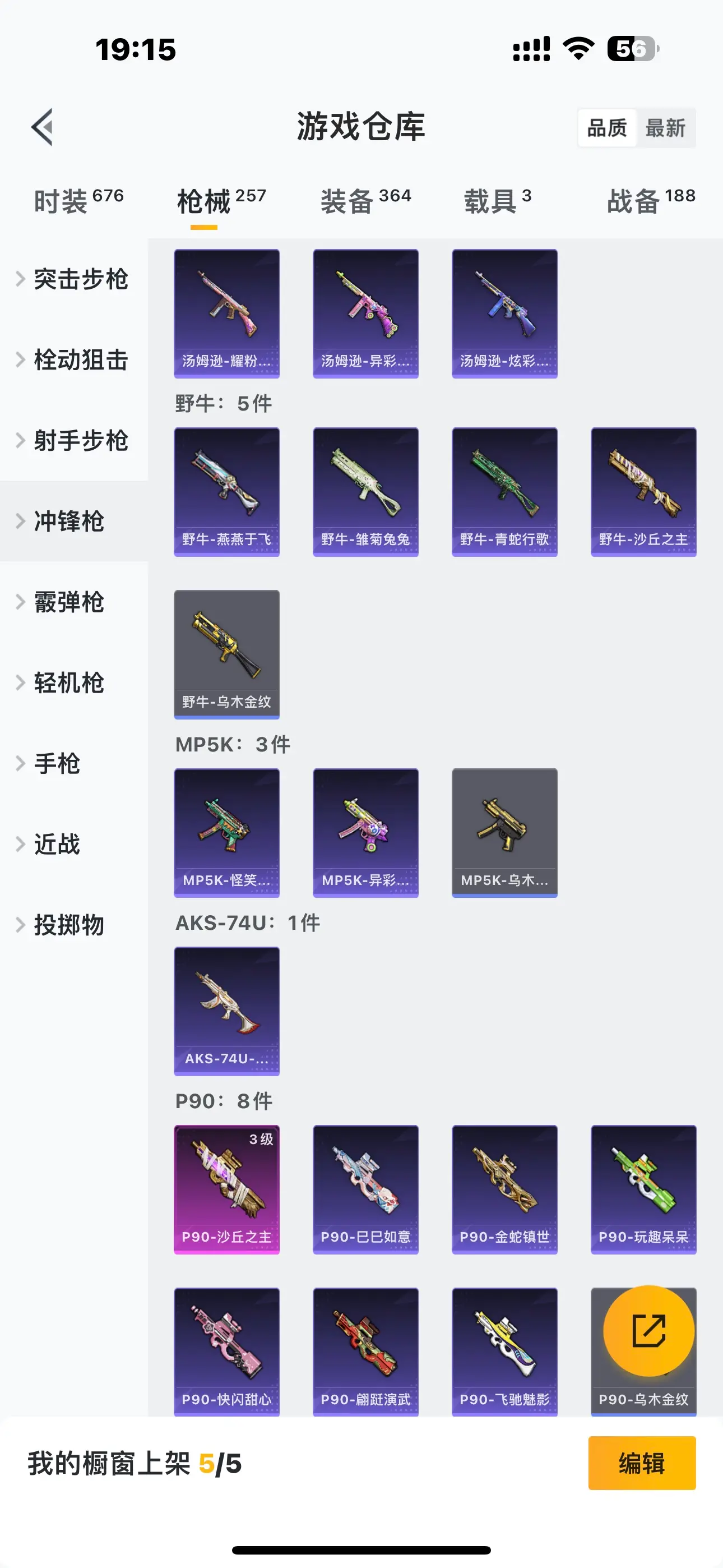
Task: Open the 战备 tab
Action: (651, 201)
